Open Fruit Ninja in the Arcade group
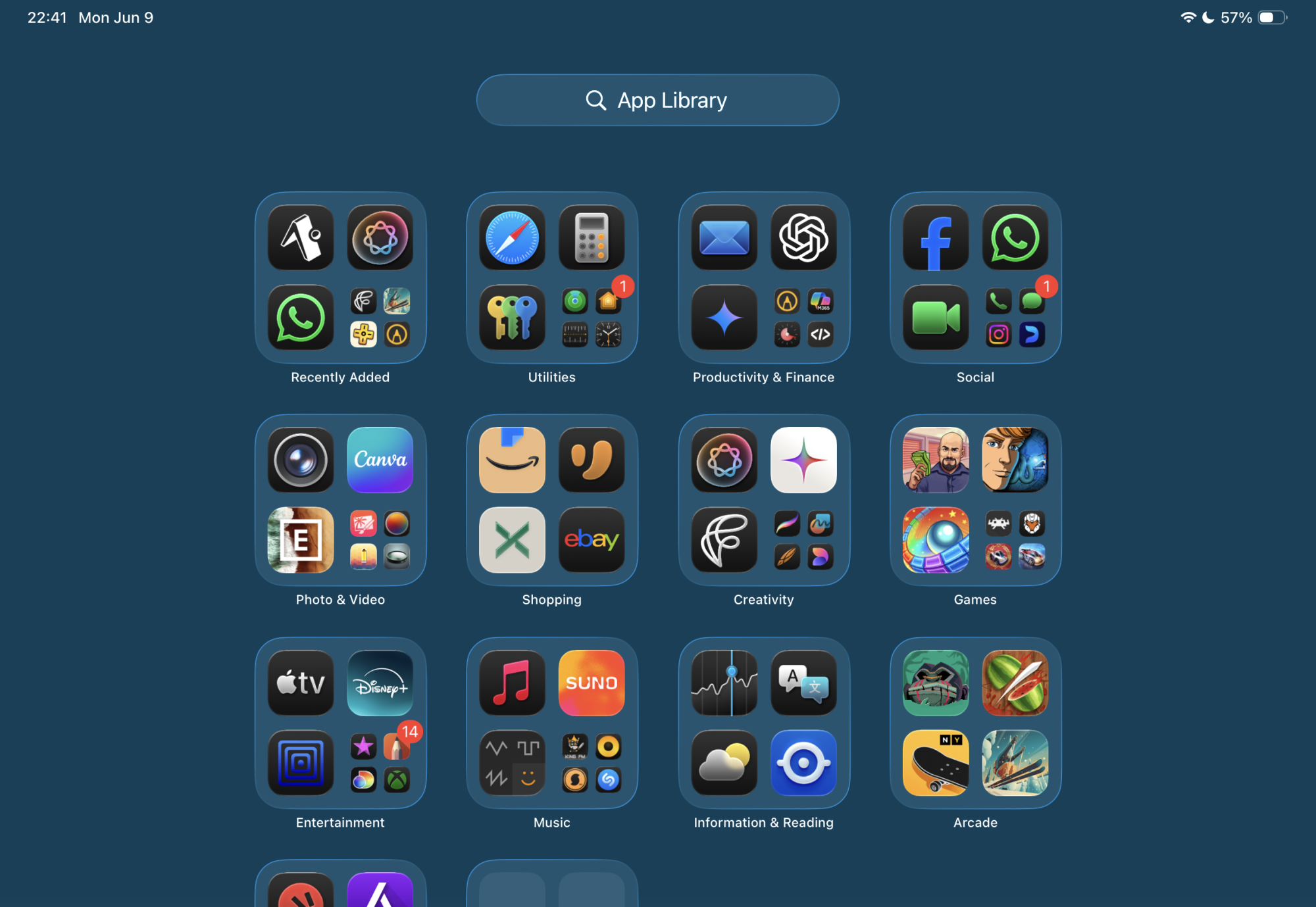 (x=1015, y=683)
